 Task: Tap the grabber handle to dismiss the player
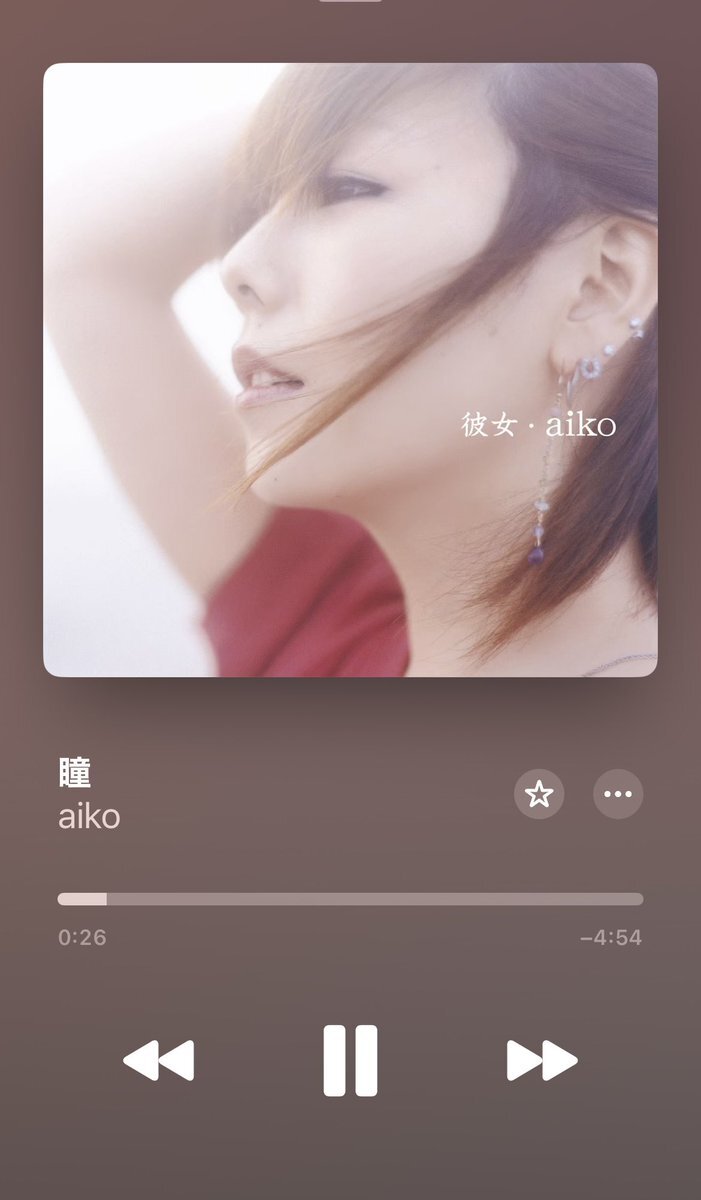350,1
